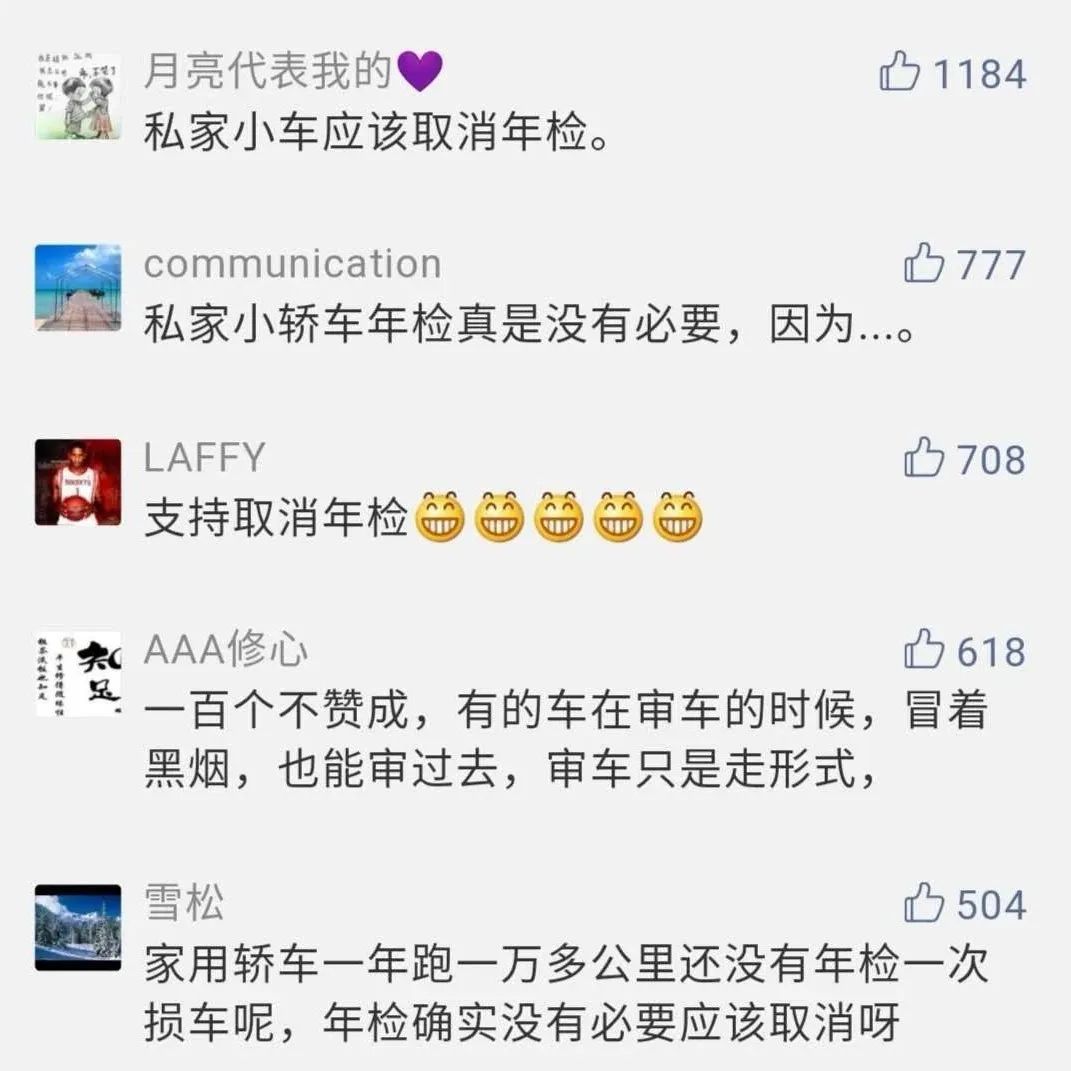Open 月亮代表我的 profile avatar
The height and width of the screenshot is (1071, 1071).
(x=78, y=96)
